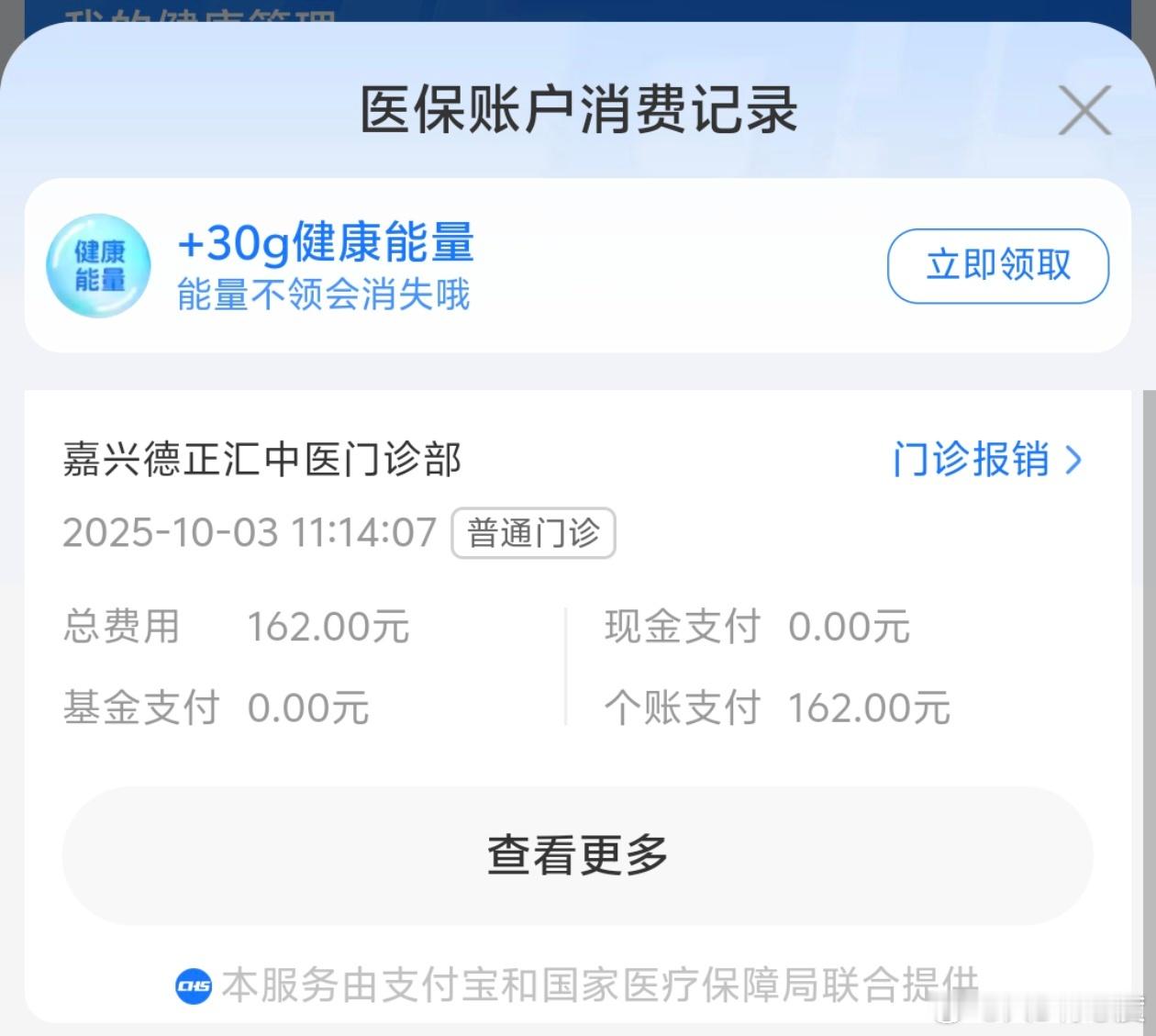Open 门诊报销 link
The image size is (1156, 1036).
pyautogui.click(x=987, y=459)
